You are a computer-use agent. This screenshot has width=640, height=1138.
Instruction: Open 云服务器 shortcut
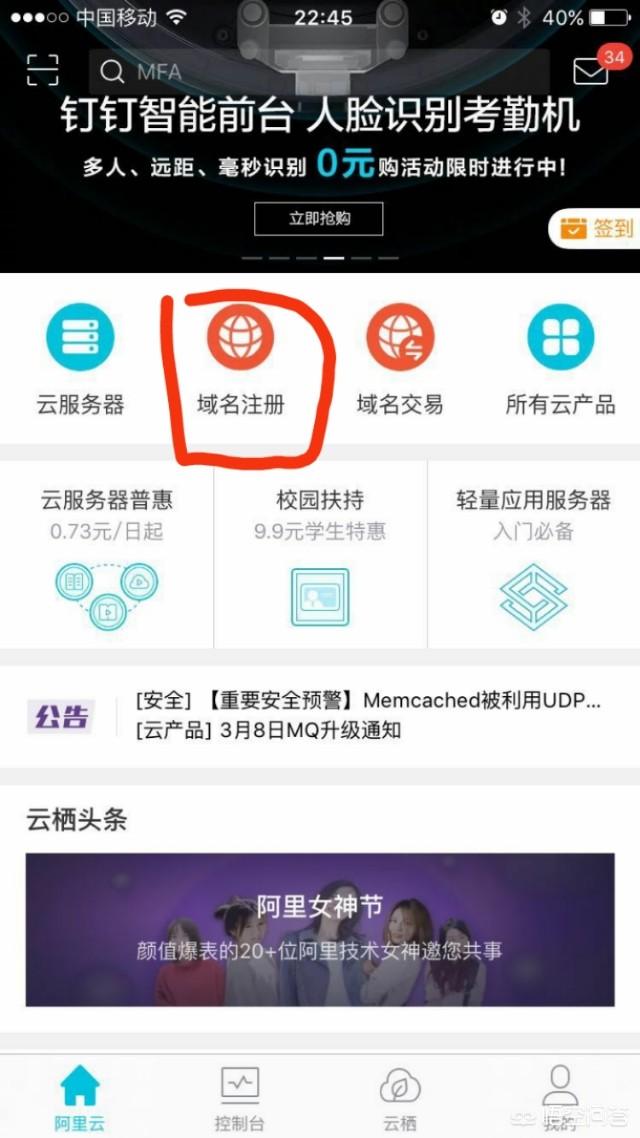tap(80, 358)
